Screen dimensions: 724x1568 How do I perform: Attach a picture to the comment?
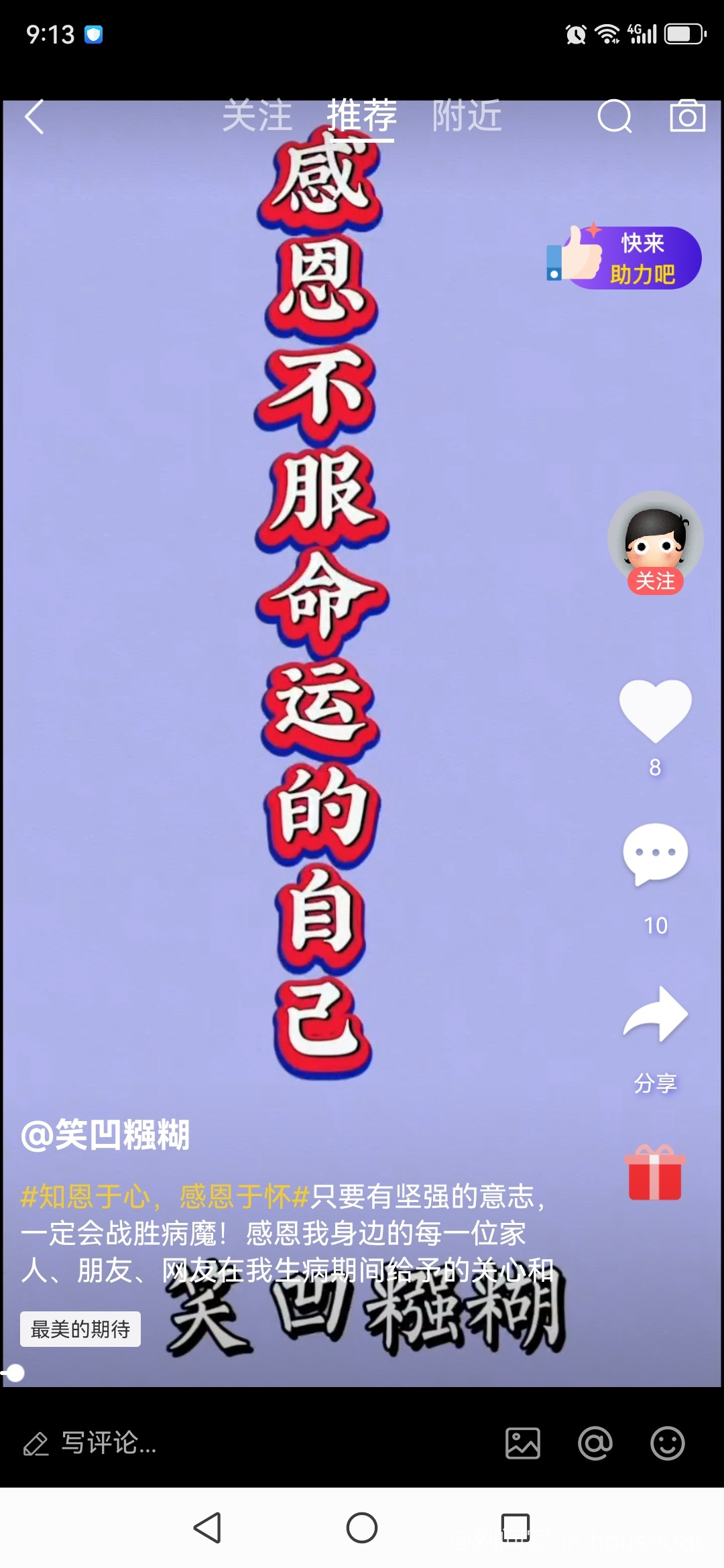coord(523,1443)
